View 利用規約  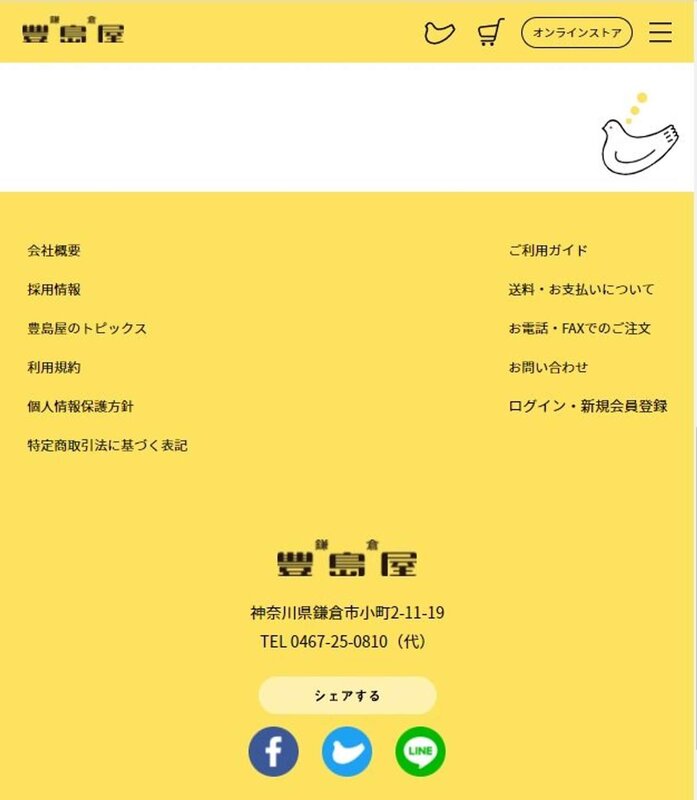[54, 368]
